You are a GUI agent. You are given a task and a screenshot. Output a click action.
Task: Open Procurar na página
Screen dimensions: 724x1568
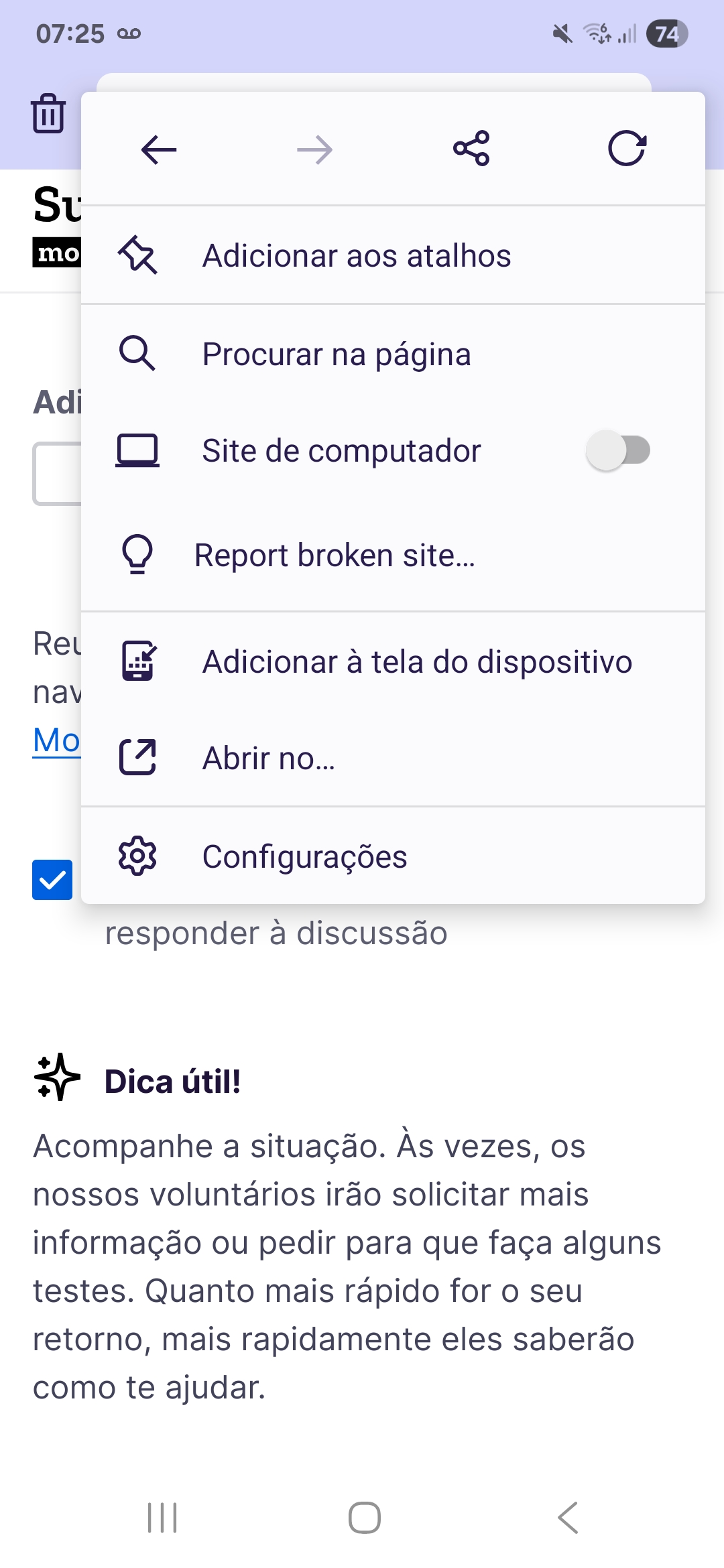click(337, 354)
